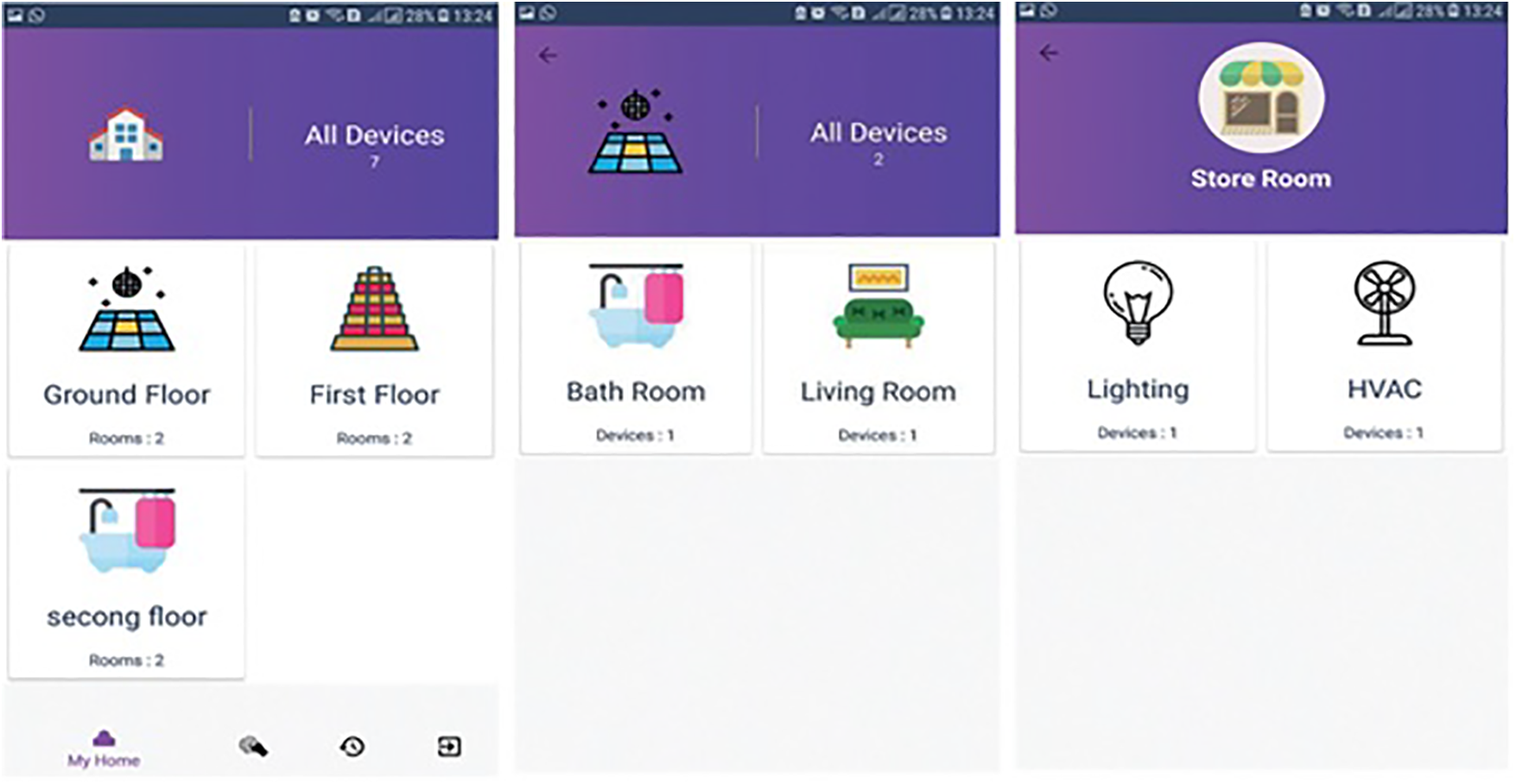Switch to the My Home tab
The image size is (1516, 784).
coord(104,749)
